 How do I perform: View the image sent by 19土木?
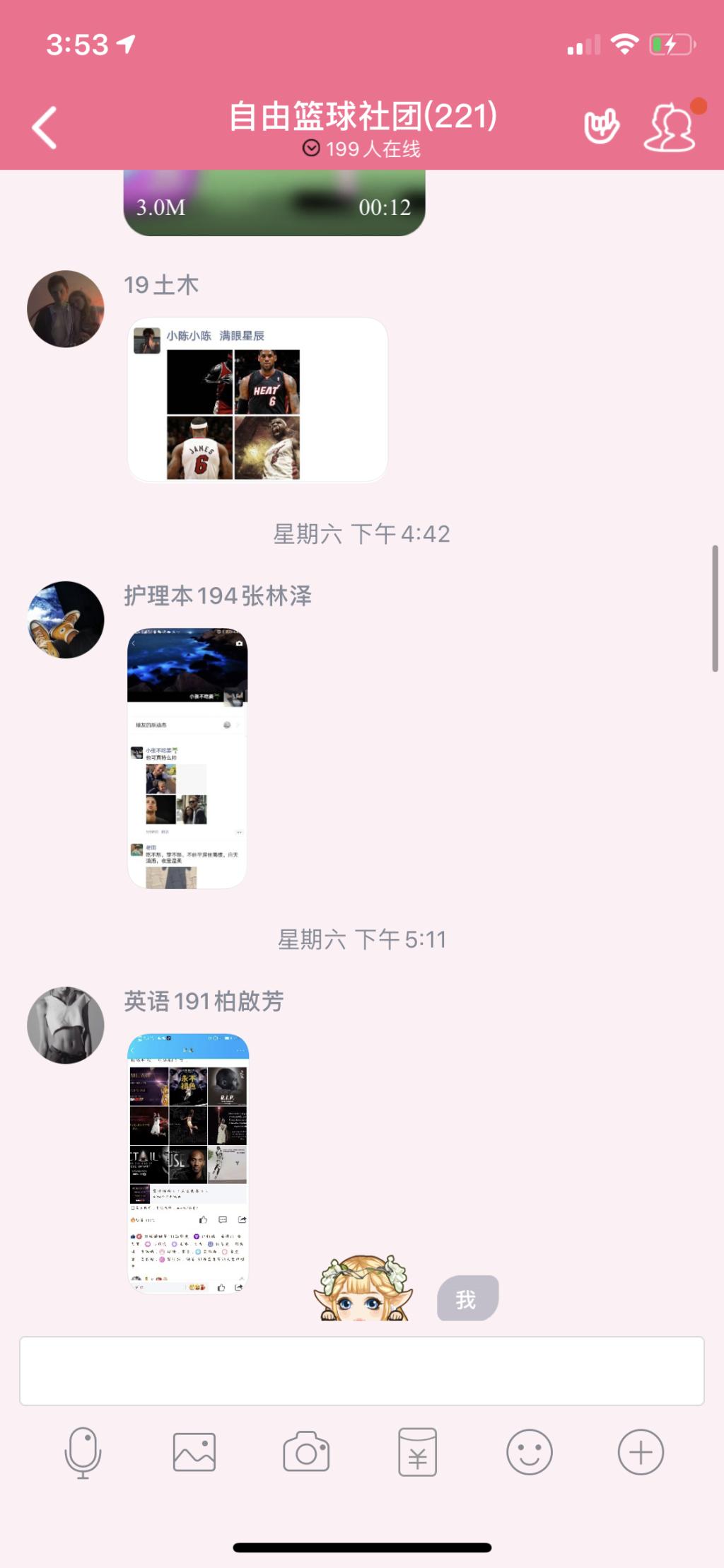tap(257, 400)
